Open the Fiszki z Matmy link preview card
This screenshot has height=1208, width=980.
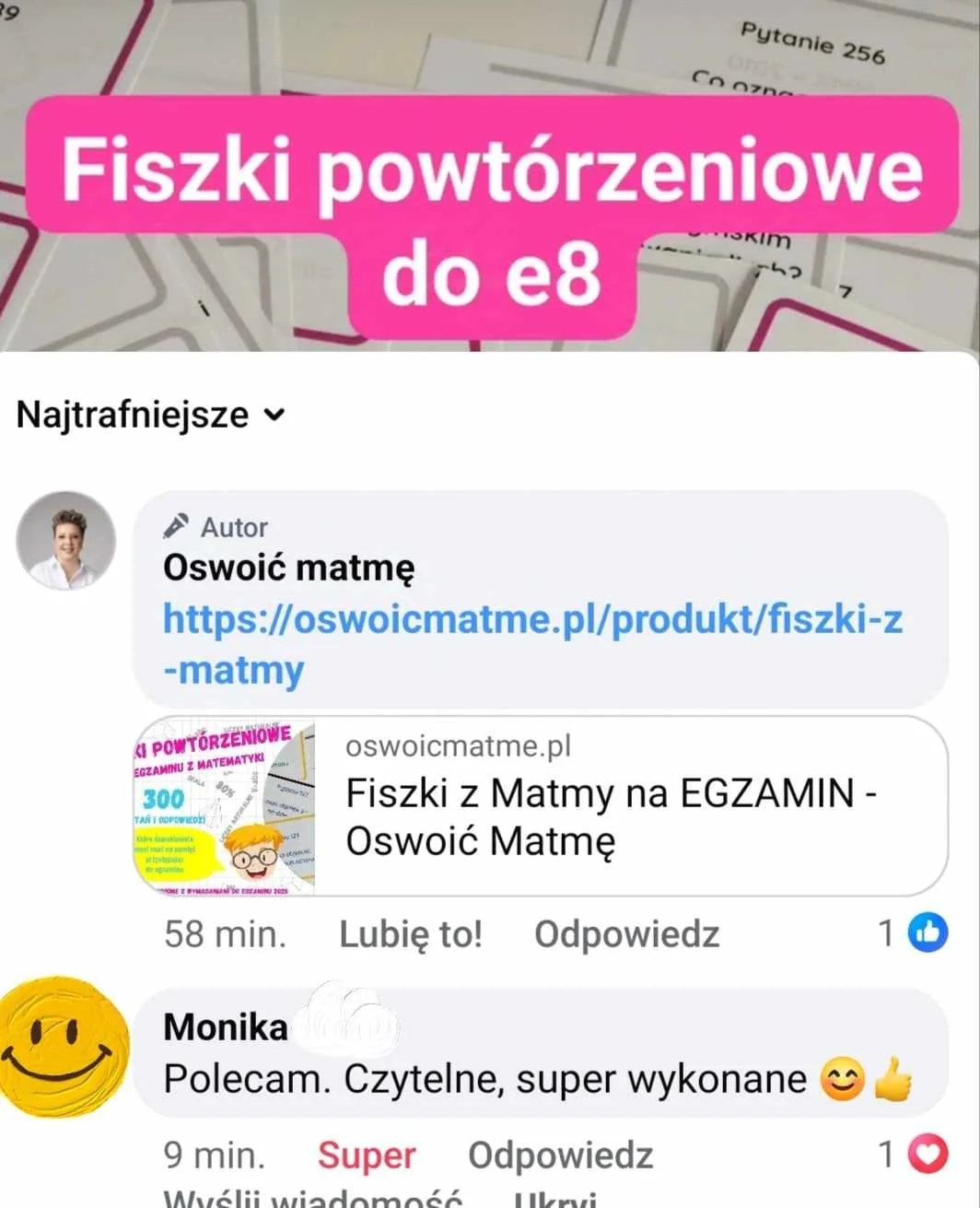click(542, 805)
